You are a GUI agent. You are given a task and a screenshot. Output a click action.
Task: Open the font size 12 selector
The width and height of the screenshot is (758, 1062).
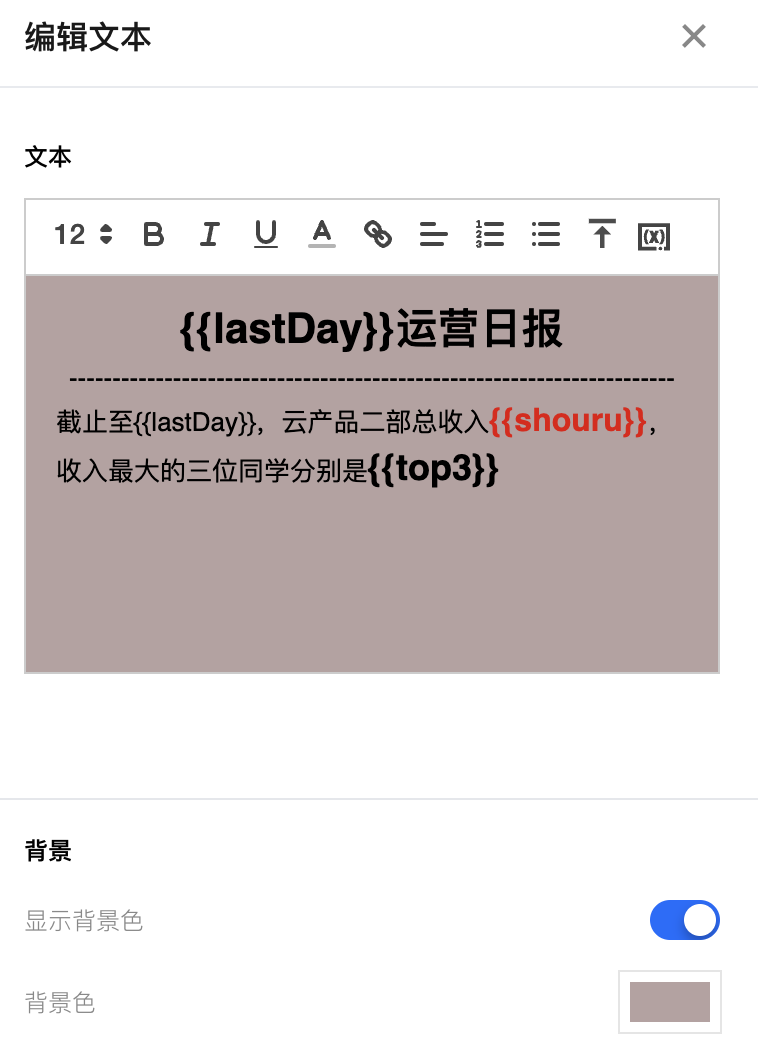pyautogui.click(x=83, y=235)
